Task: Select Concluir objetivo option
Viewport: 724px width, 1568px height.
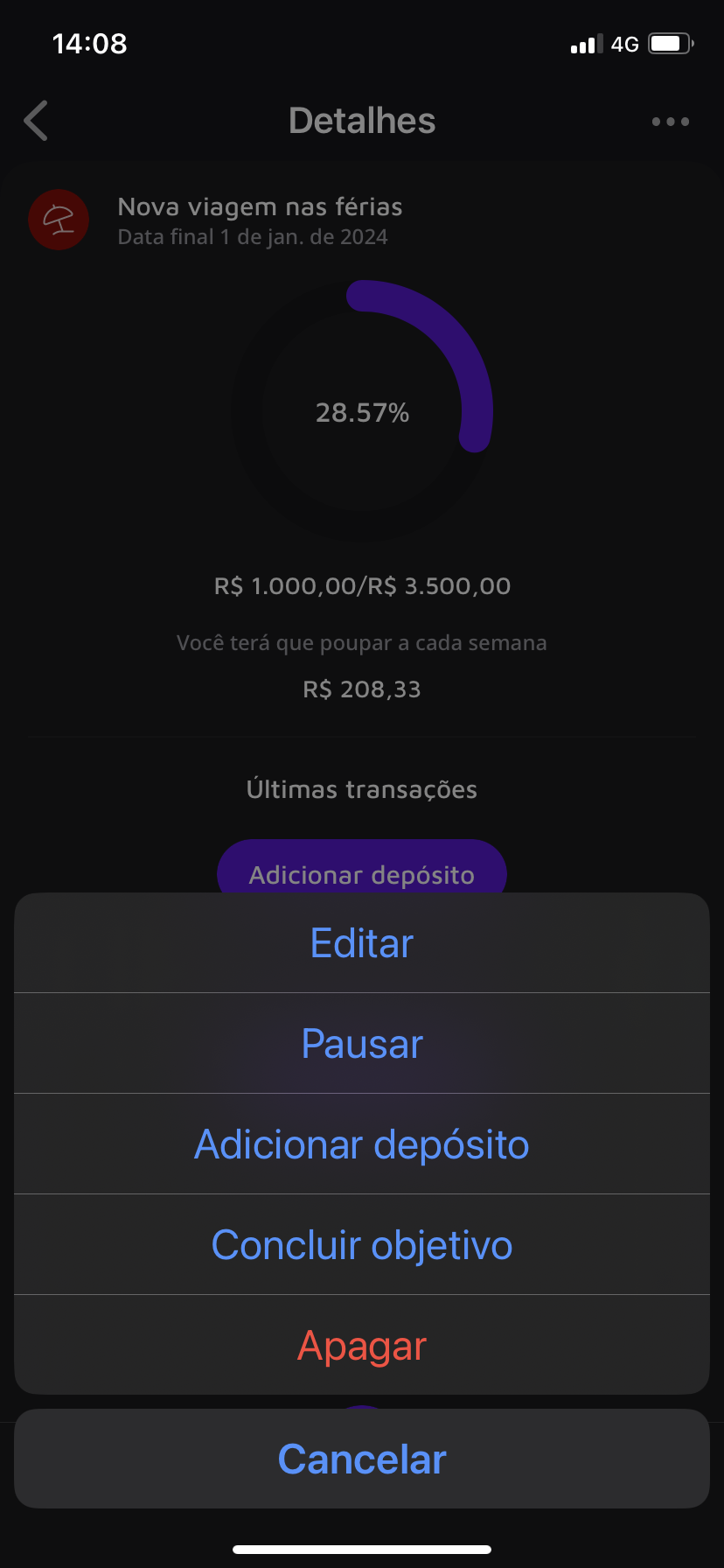Action: coord(362,1245)
